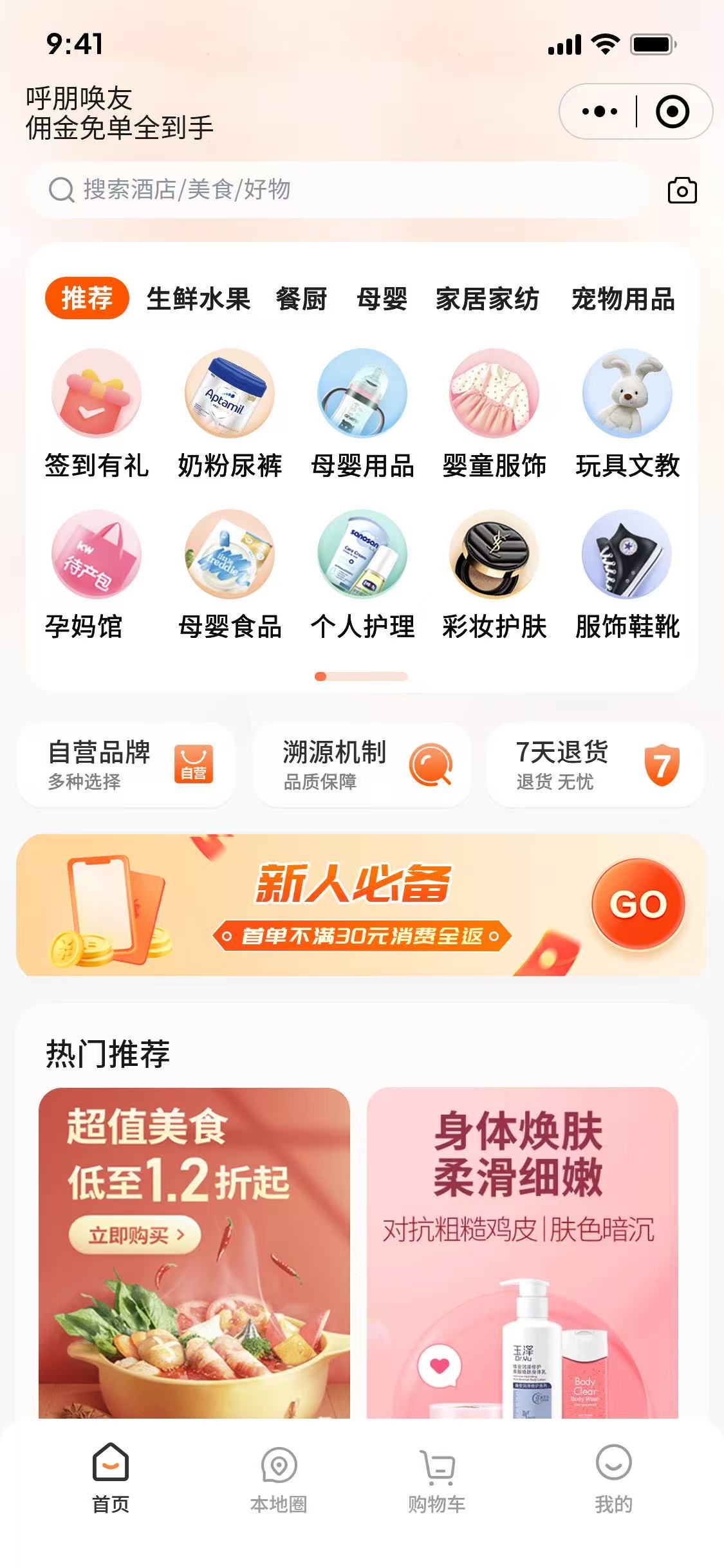Open the 玩具文教 category

pos(627,413)
